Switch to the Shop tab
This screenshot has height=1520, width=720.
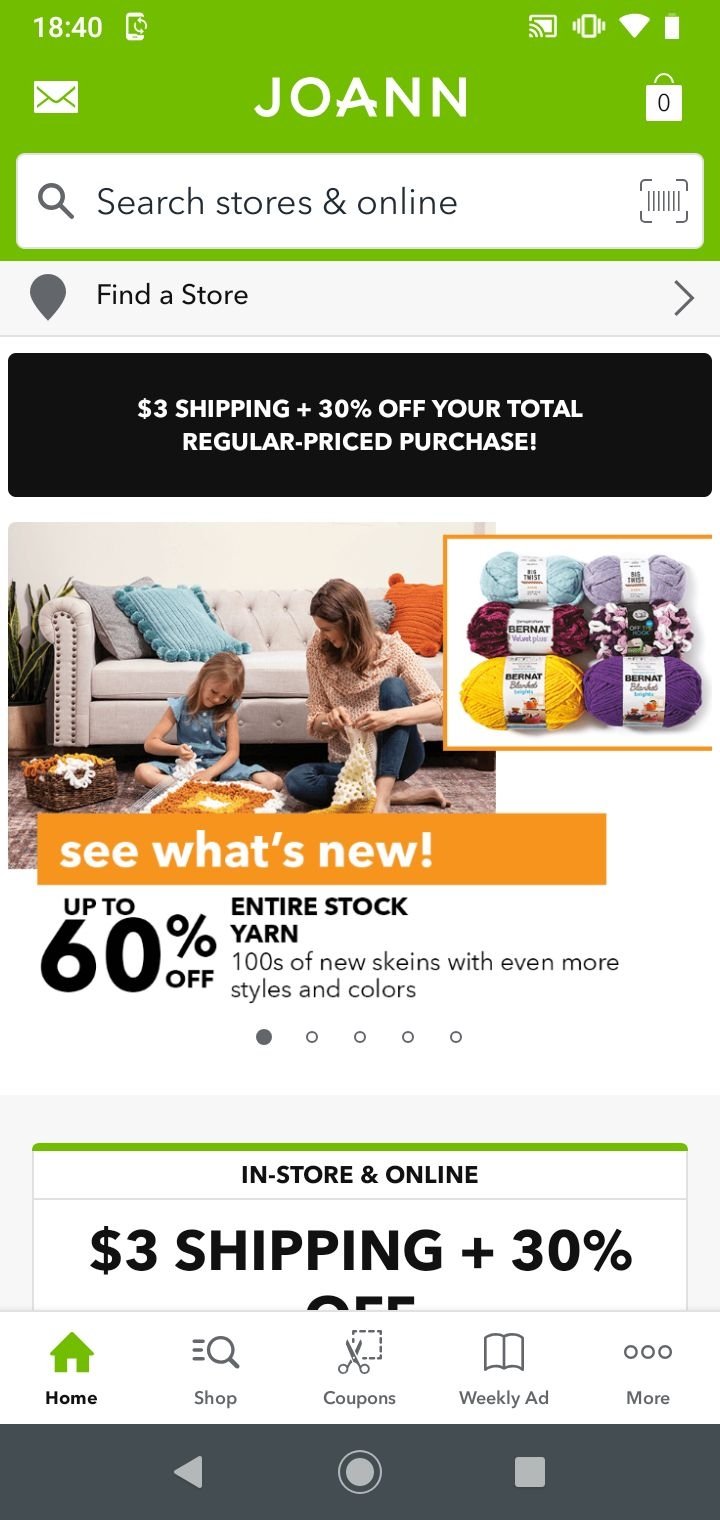pyautogui.click(x=216, y=1368)
